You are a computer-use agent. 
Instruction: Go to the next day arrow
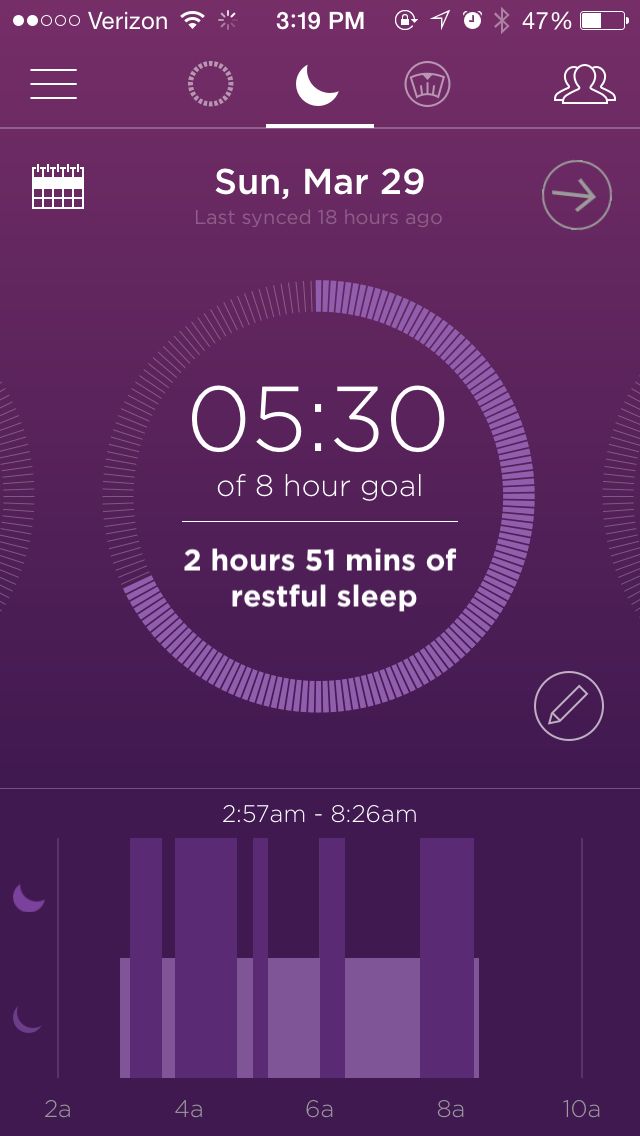click(x=576, y=195)
